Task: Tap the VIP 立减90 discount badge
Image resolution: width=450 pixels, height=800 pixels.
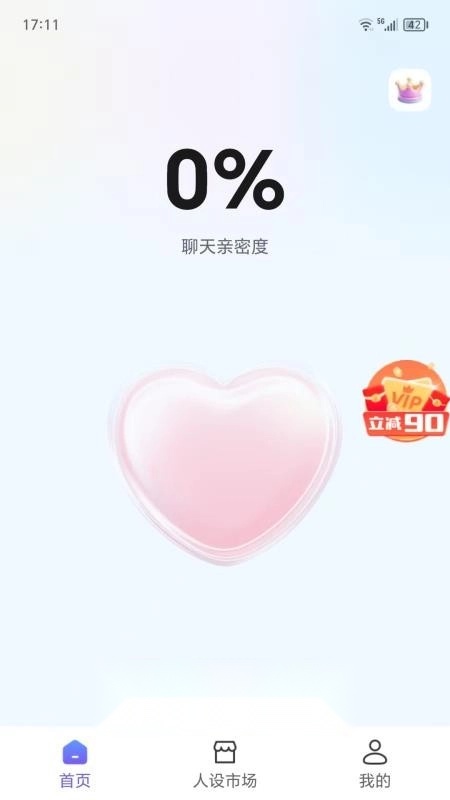Action: pyautogui.click(x=406, y=401)
